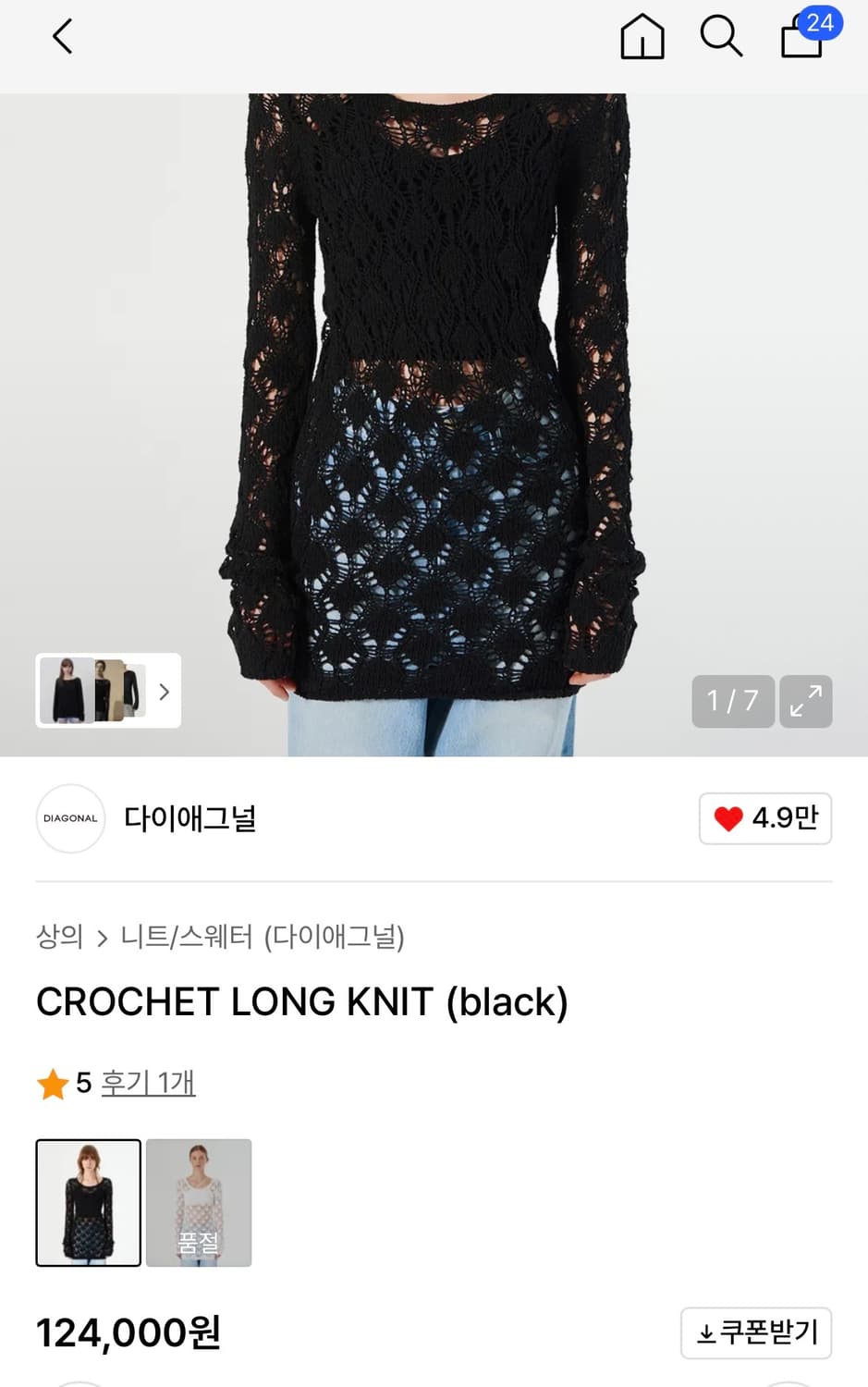The height and width of the screenshot is (1387, 868).
Task: Navigate back using the back arrow
Action: (x=61, y=37)
